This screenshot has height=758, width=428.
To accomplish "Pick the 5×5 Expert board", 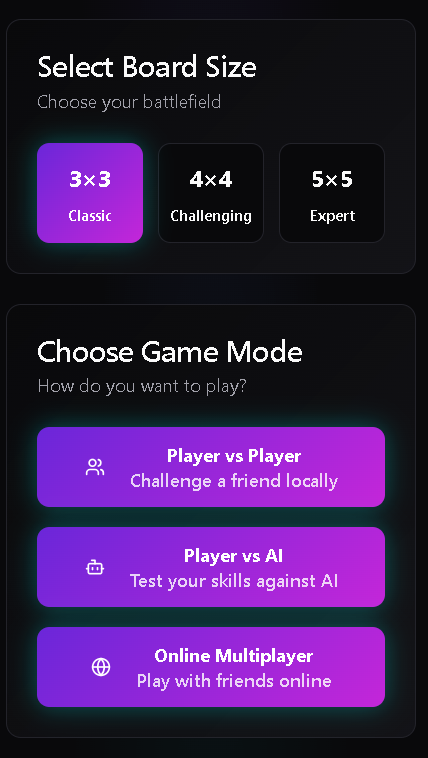I will click(x=332, y=193).
